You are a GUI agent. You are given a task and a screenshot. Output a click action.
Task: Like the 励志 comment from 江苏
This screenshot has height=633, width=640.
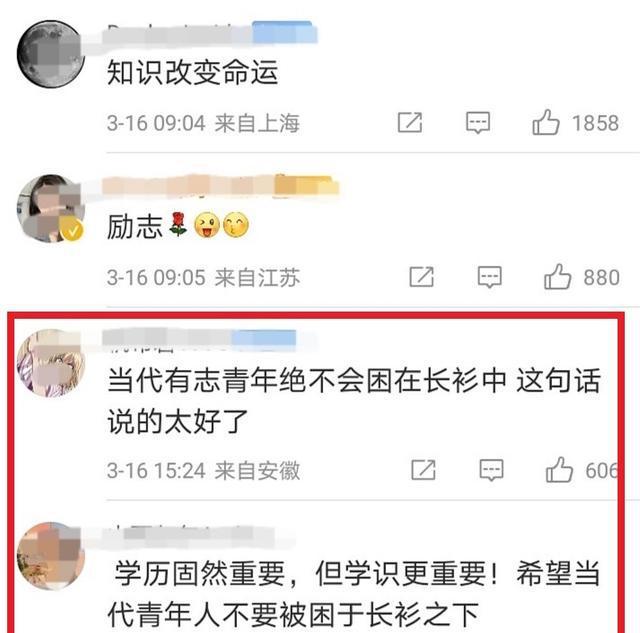(556, 277)
